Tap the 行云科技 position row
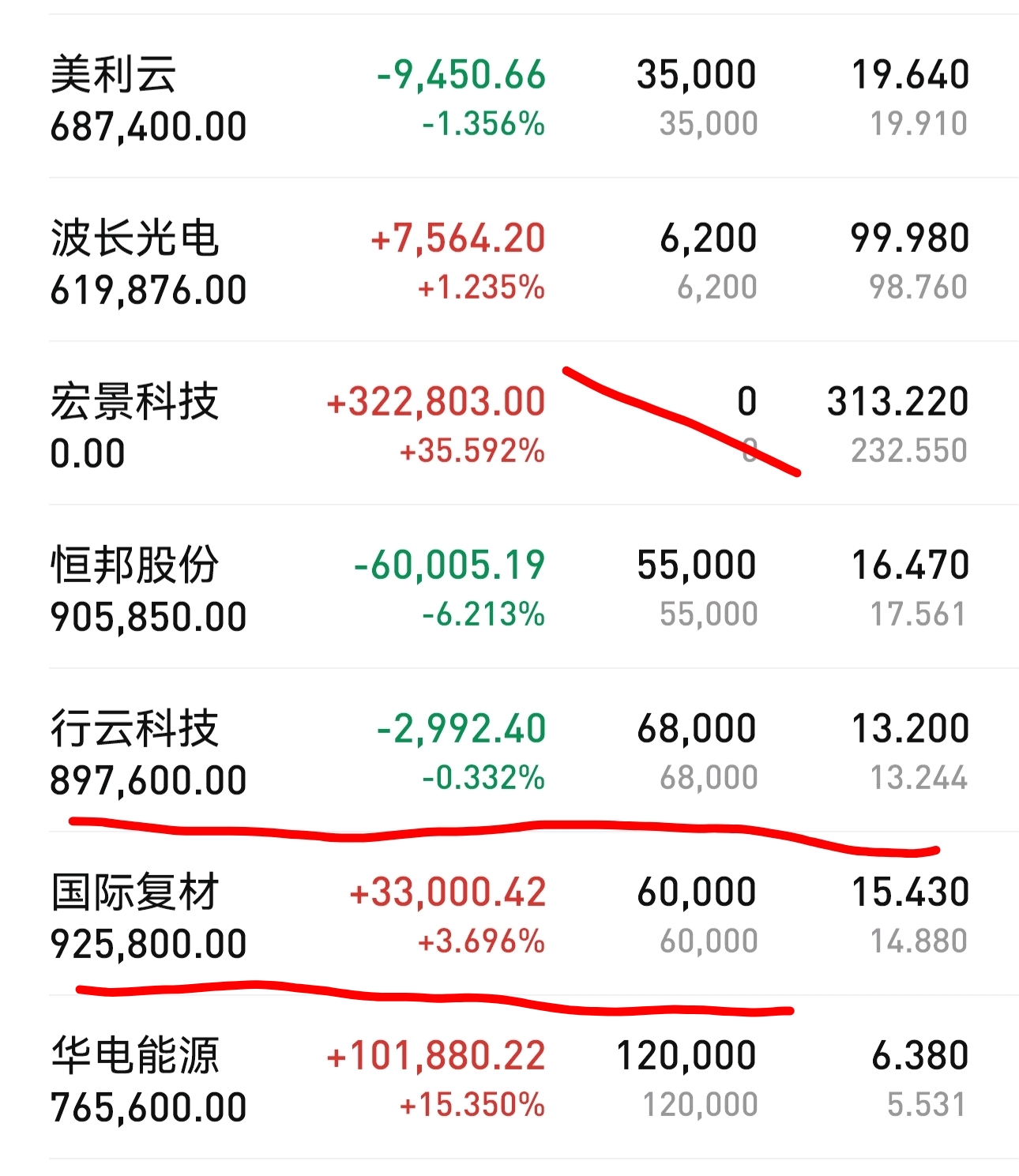Screen dimensions: 1019x1176 (509, 750)
